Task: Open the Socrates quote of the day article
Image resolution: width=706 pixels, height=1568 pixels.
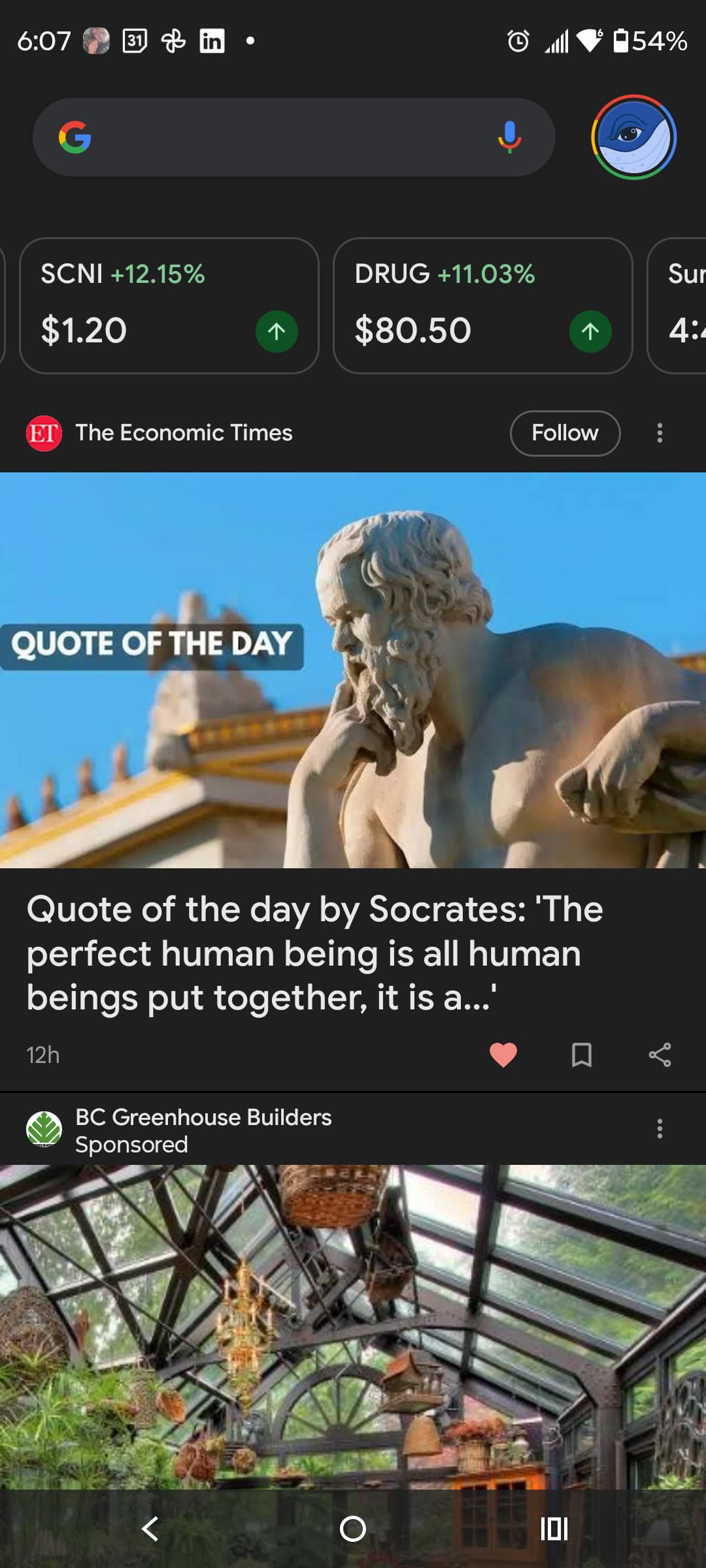Action: click(314, 953)
